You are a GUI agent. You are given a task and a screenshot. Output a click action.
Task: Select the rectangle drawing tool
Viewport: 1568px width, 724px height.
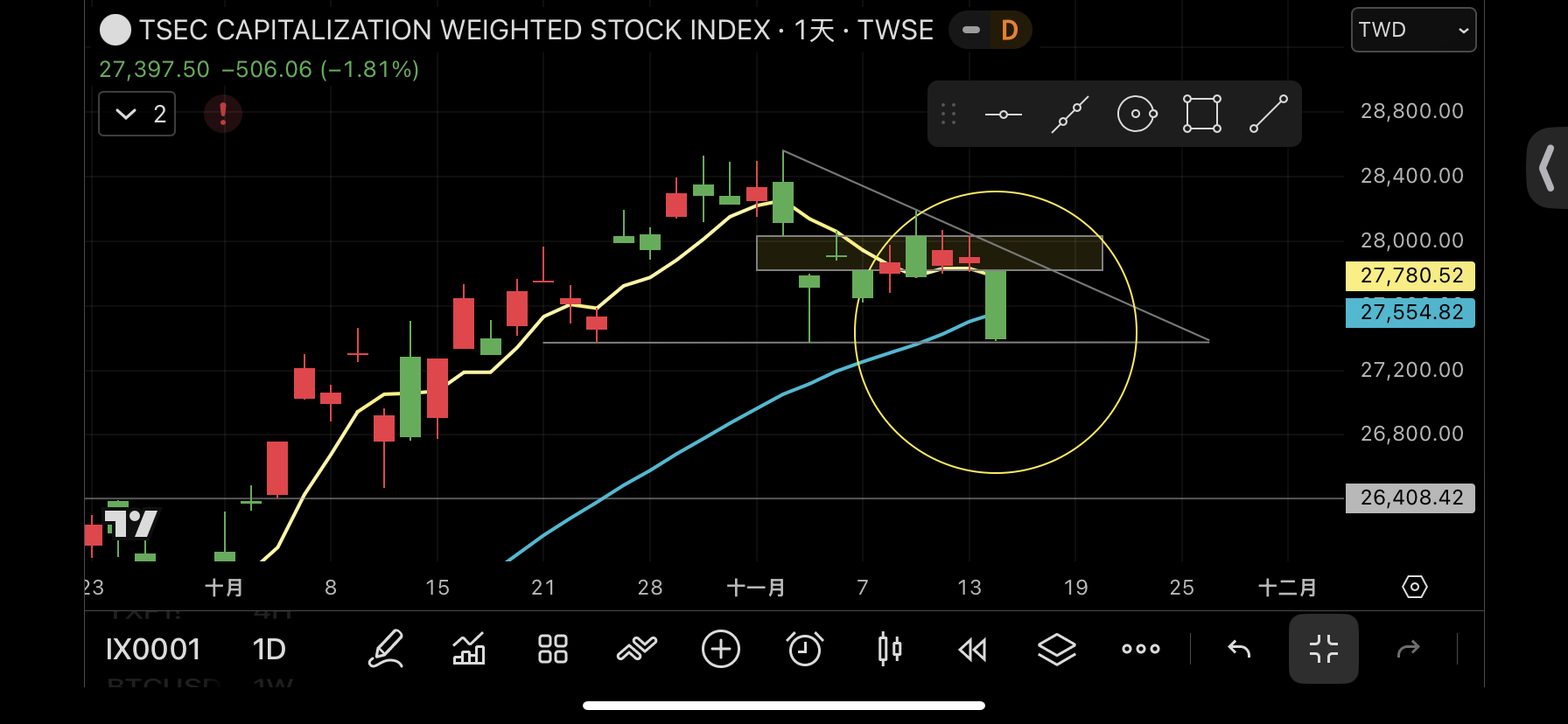pos(1201,114)
